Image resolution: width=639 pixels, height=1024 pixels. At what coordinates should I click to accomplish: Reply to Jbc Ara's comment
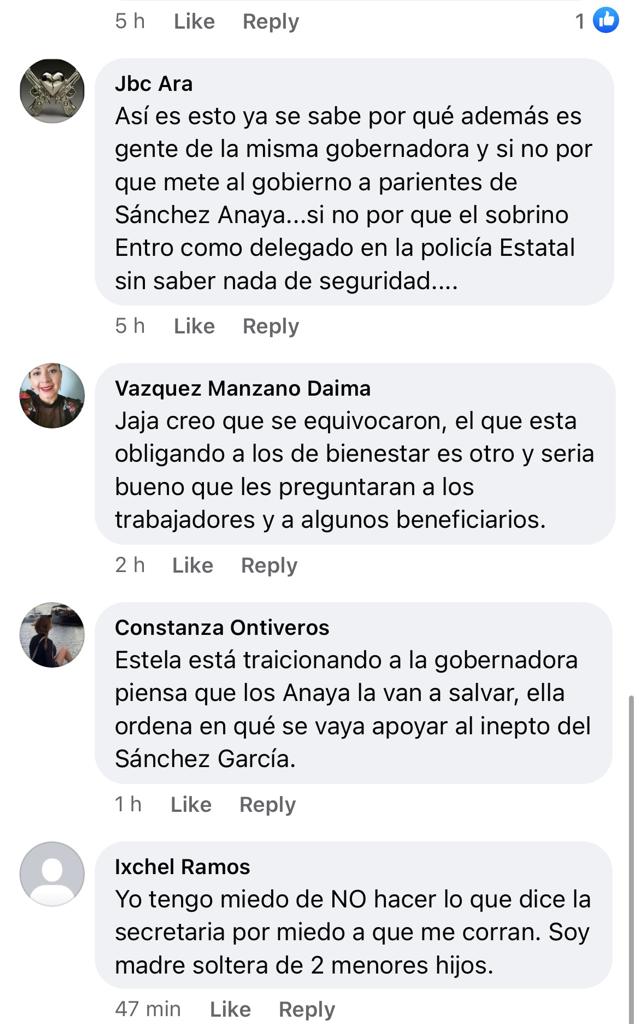[270, 326]
